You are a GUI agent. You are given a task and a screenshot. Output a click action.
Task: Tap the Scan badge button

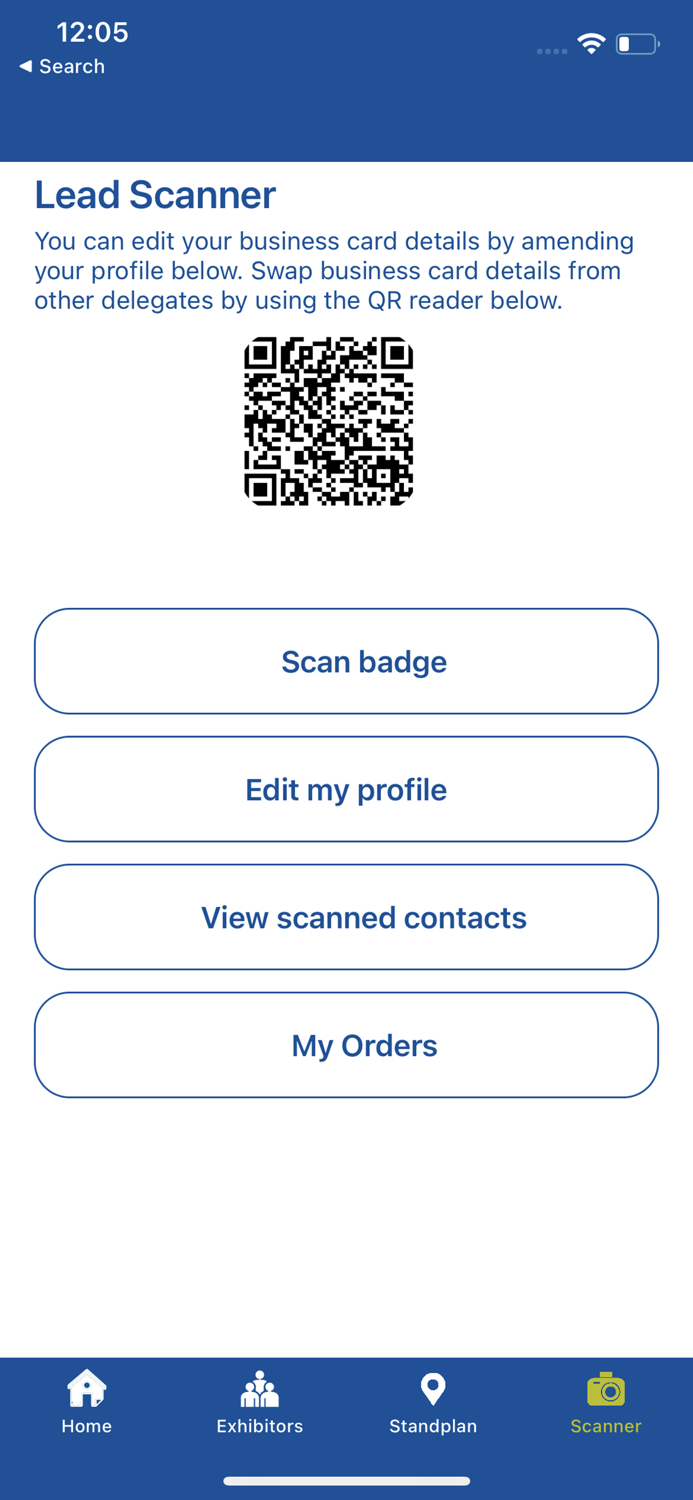[346, 661]
